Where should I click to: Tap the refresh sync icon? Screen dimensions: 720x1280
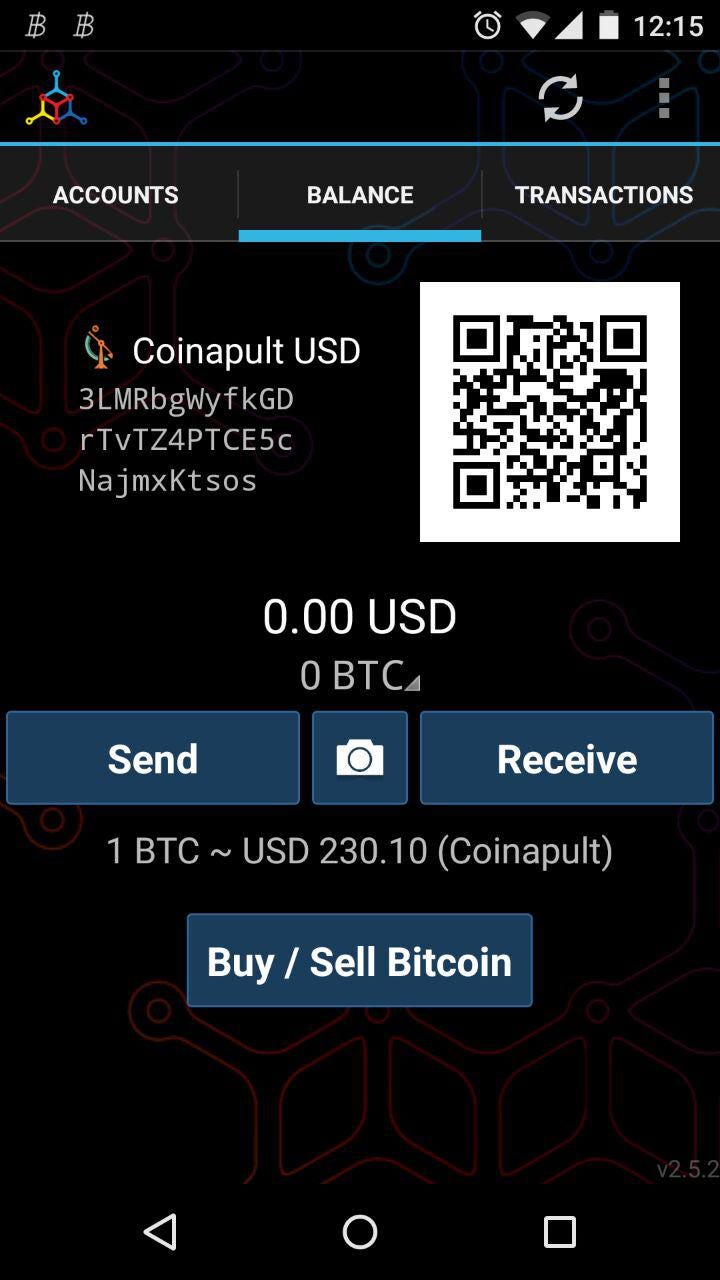coord(560,99)
